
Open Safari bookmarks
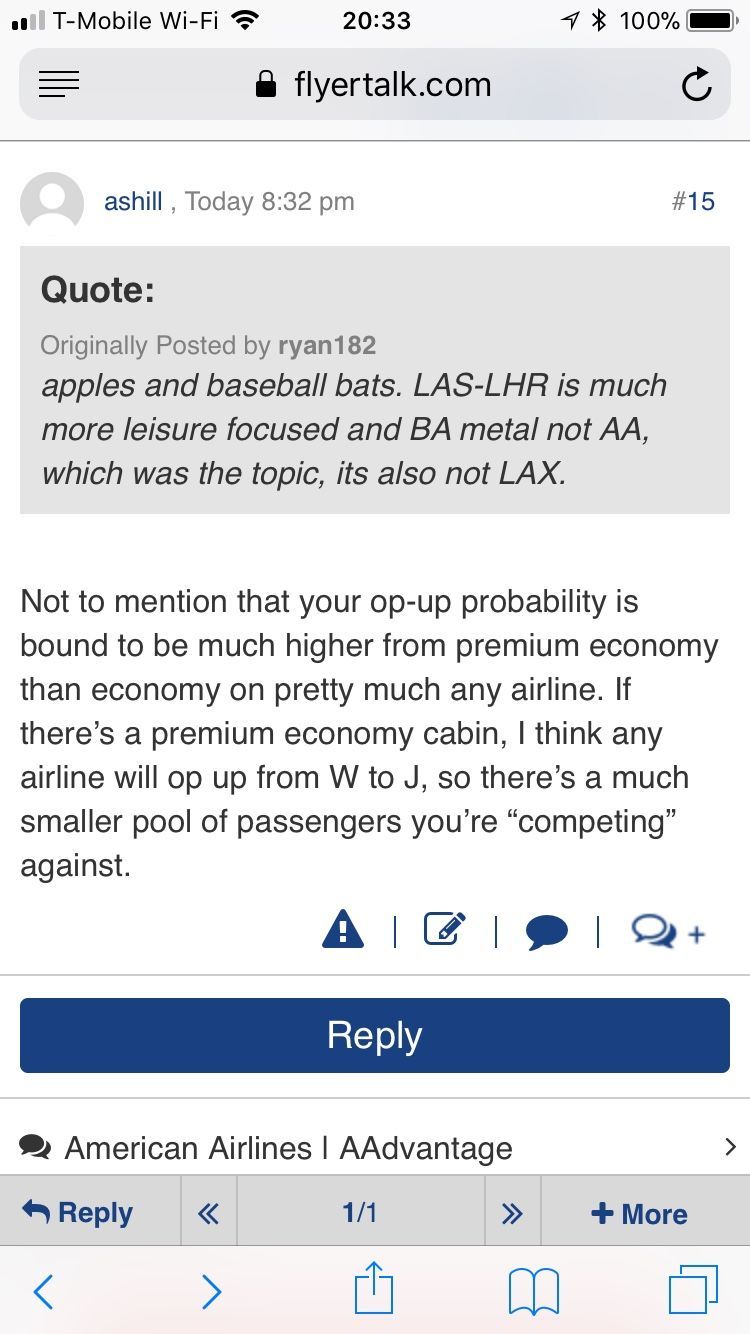(533, 1291)
